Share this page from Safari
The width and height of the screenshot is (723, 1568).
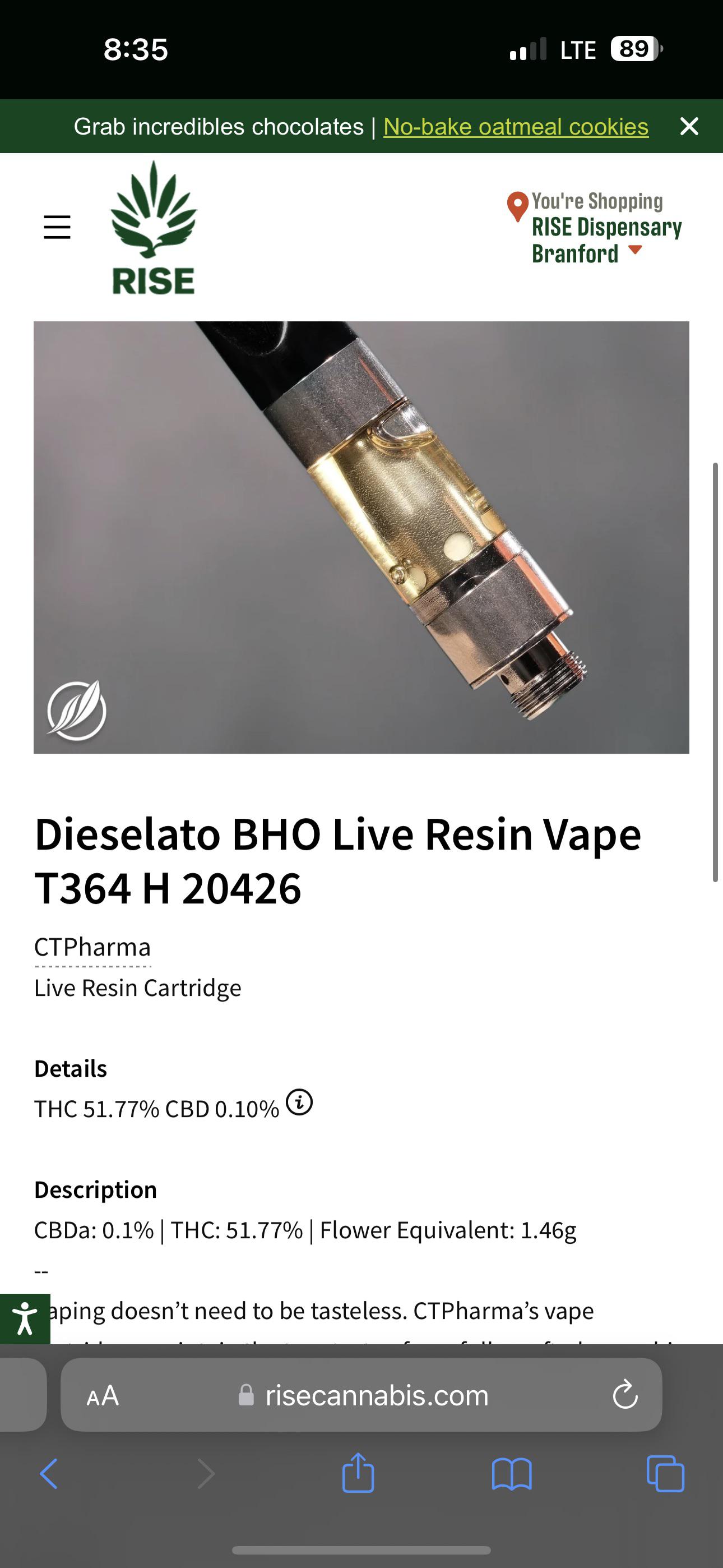tap(358, 1473)
